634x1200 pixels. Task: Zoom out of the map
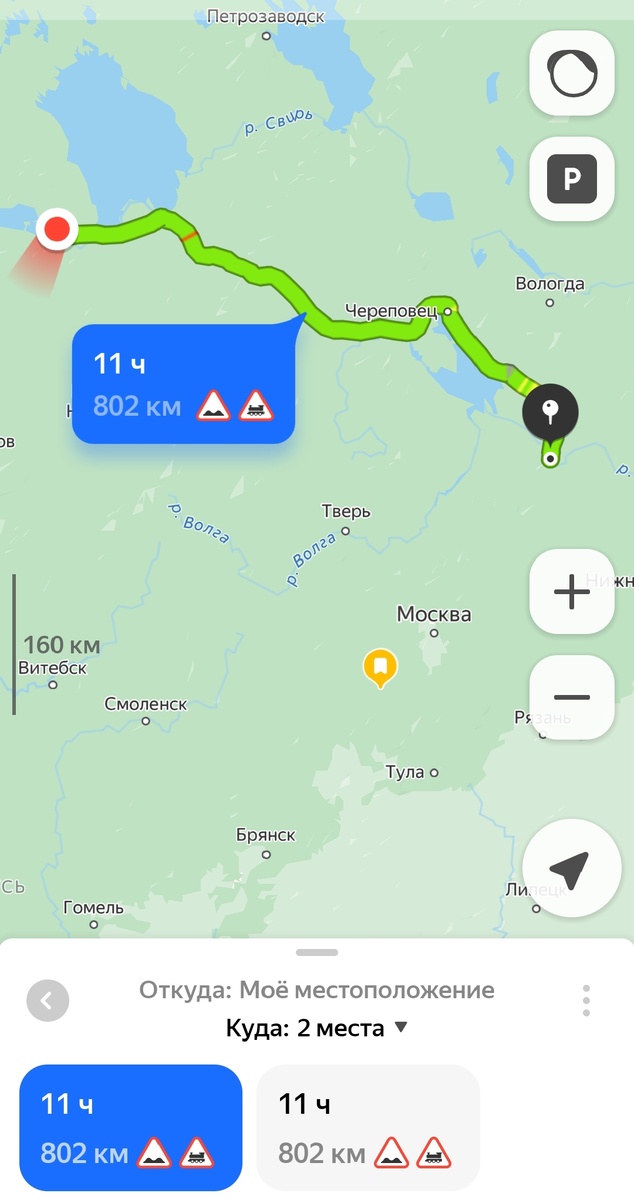[x=571, y=697]
